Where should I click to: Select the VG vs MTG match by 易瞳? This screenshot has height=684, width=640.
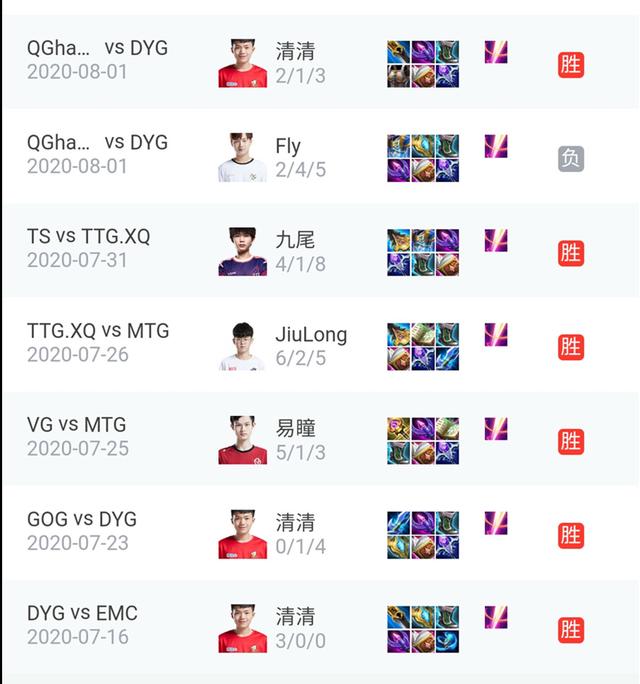[x=77, y=425]
